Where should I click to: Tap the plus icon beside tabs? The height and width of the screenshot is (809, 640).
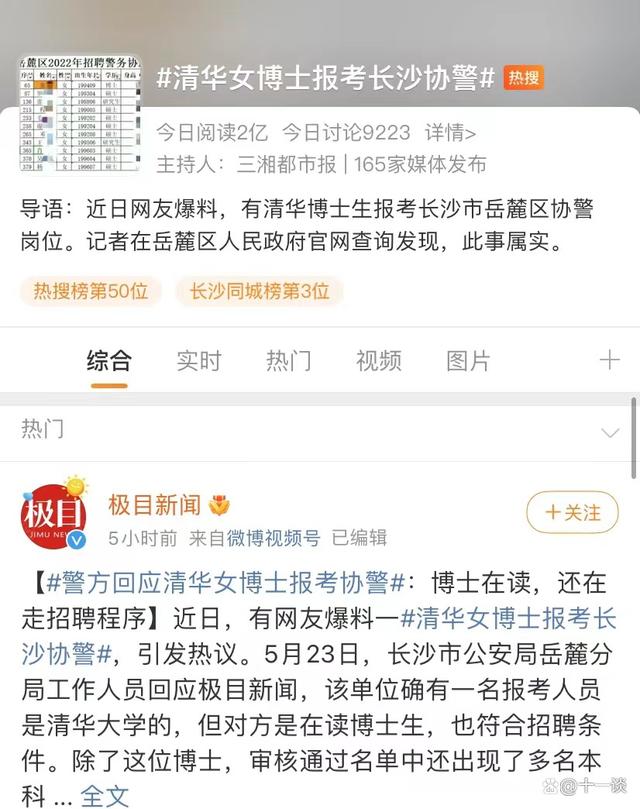click(609, 361)
